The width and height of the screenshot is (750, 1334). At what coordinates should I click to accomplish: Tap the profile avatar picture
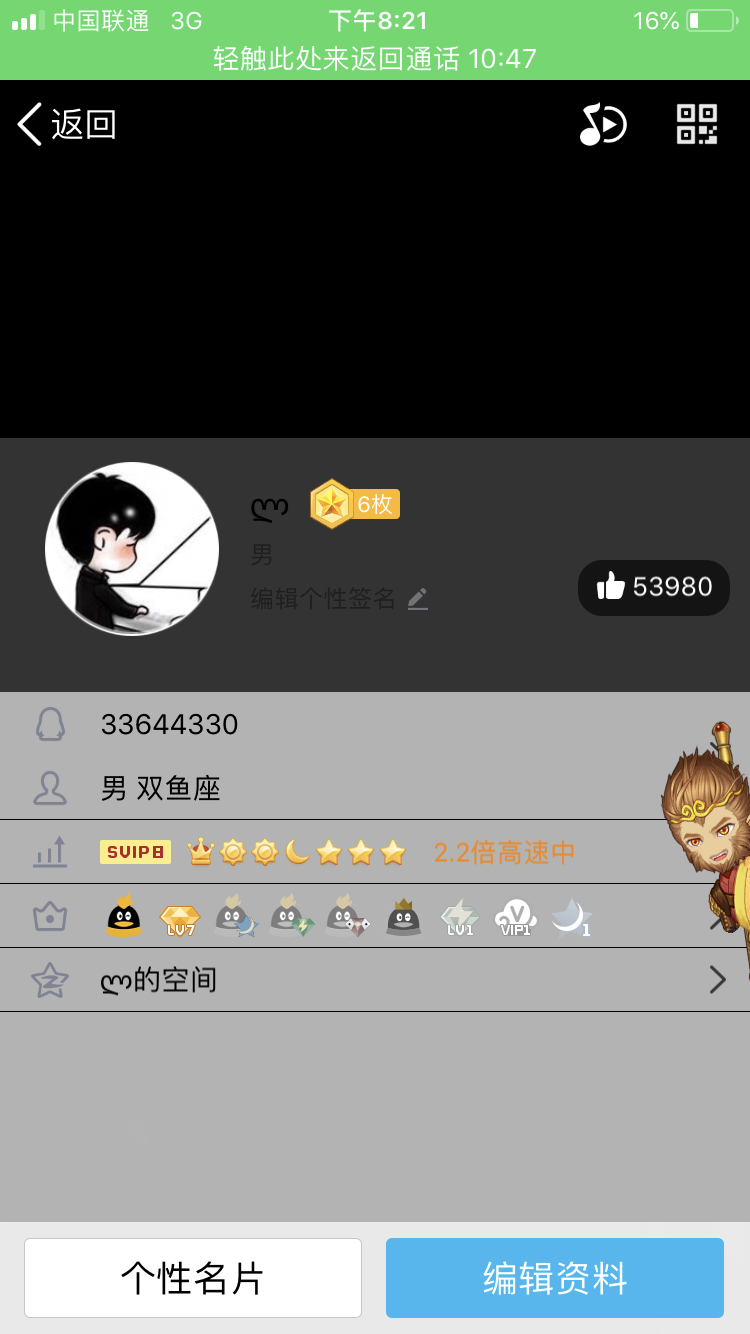tap(132, 548)
